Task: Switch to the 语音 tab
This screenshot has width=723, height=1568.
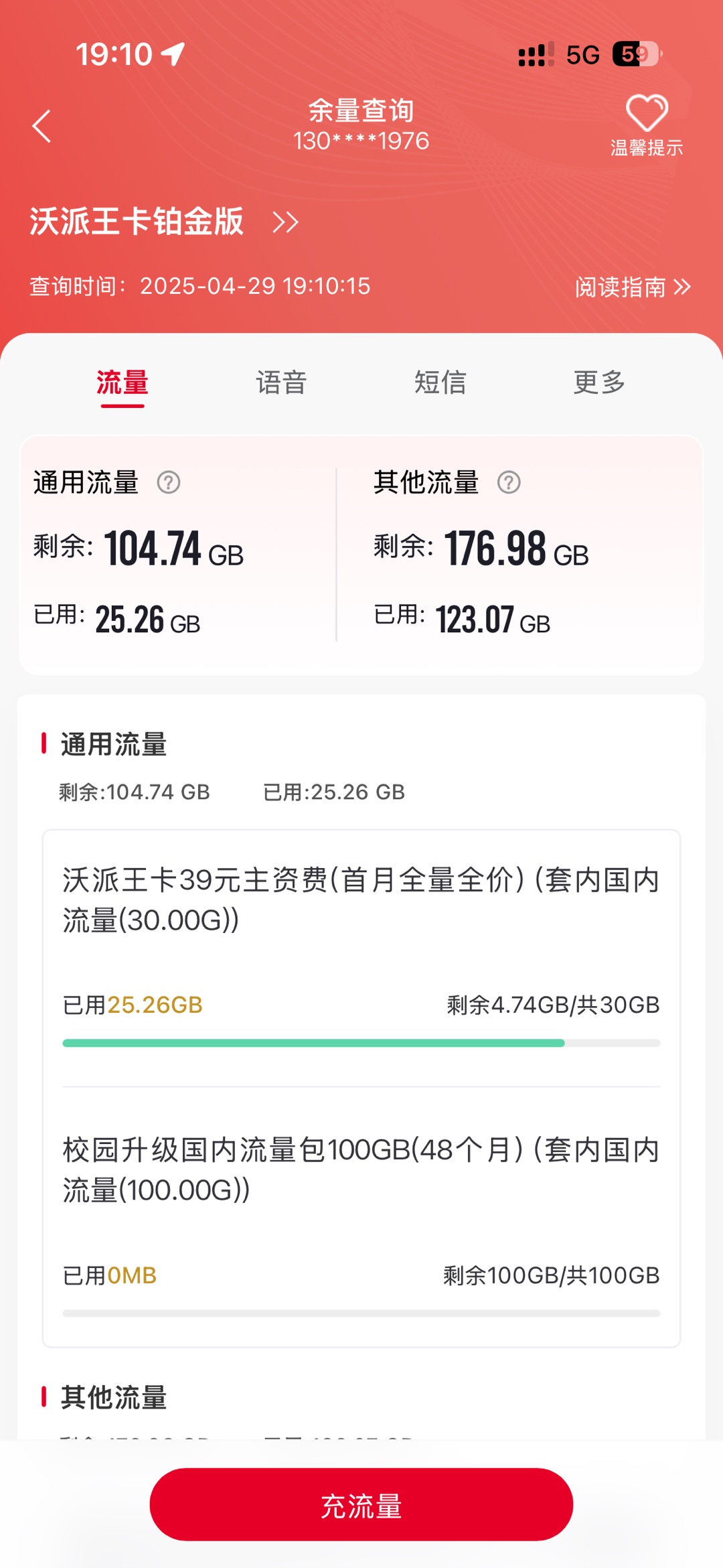Action: tap(281, 383)
